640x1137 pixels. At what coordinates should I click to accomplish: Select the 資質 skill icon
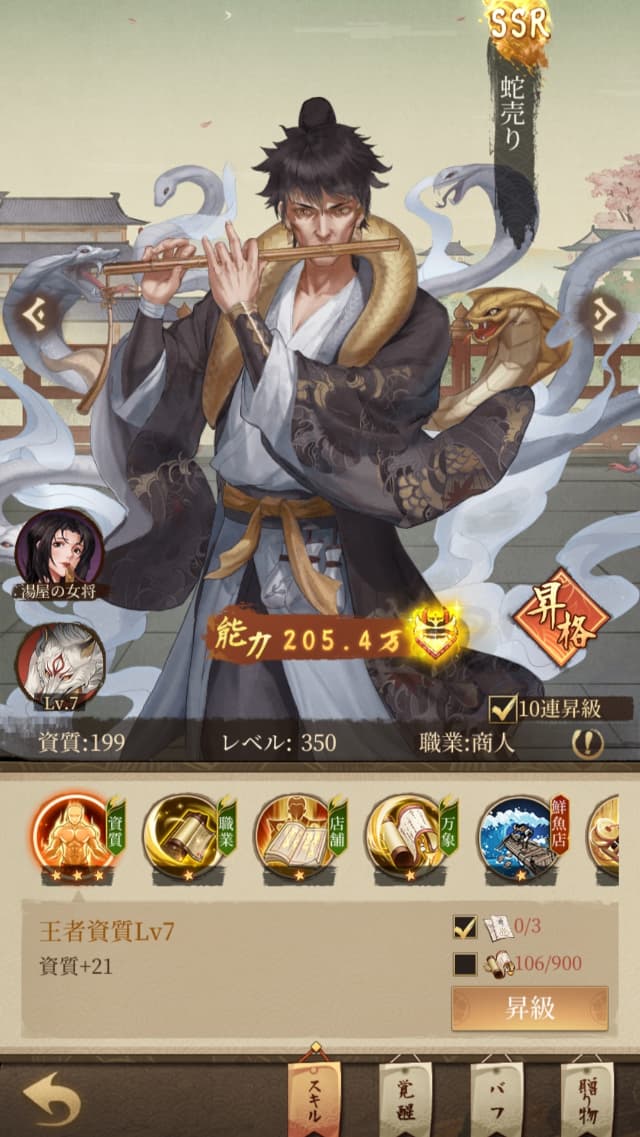coord(73,837)
